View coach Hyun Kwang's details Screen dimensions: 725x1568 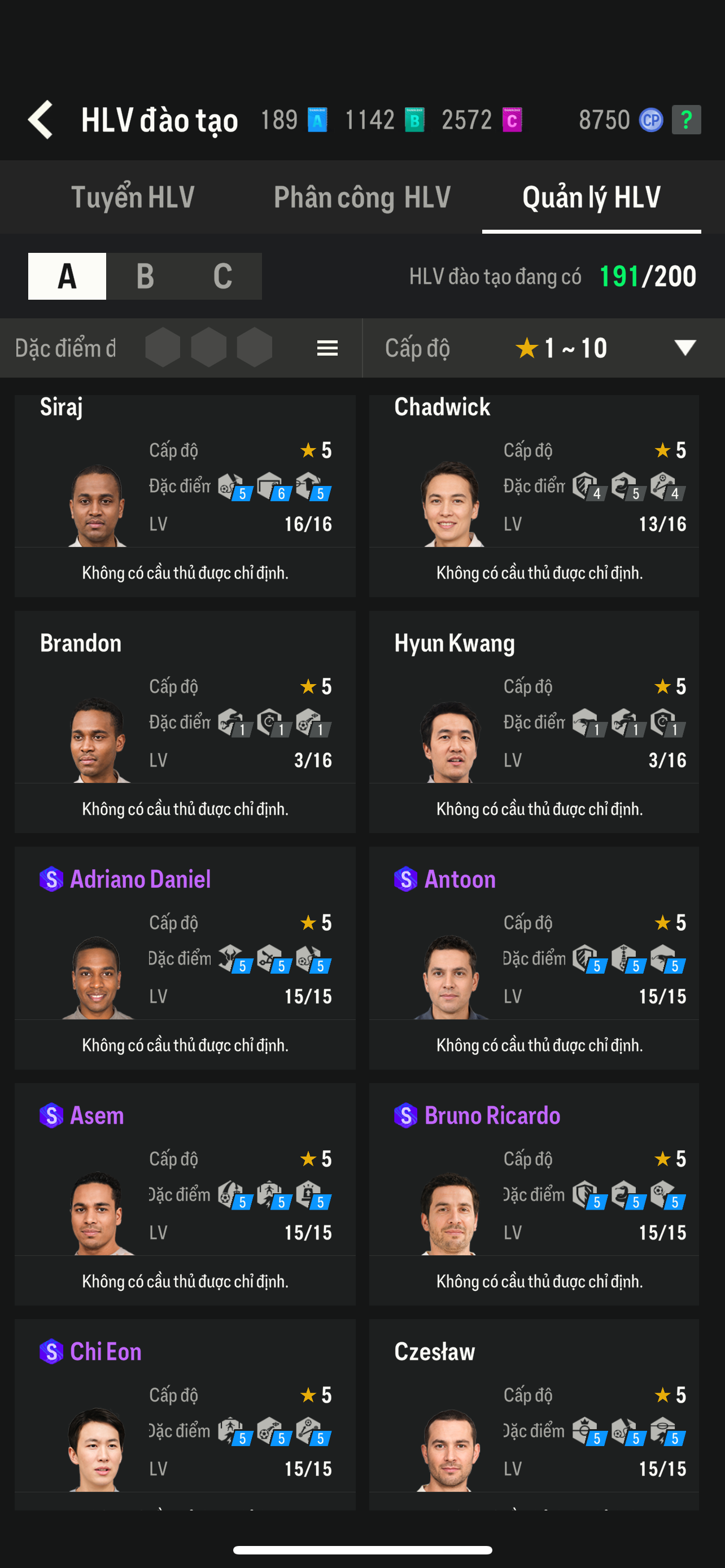click(x=533, y=721)
